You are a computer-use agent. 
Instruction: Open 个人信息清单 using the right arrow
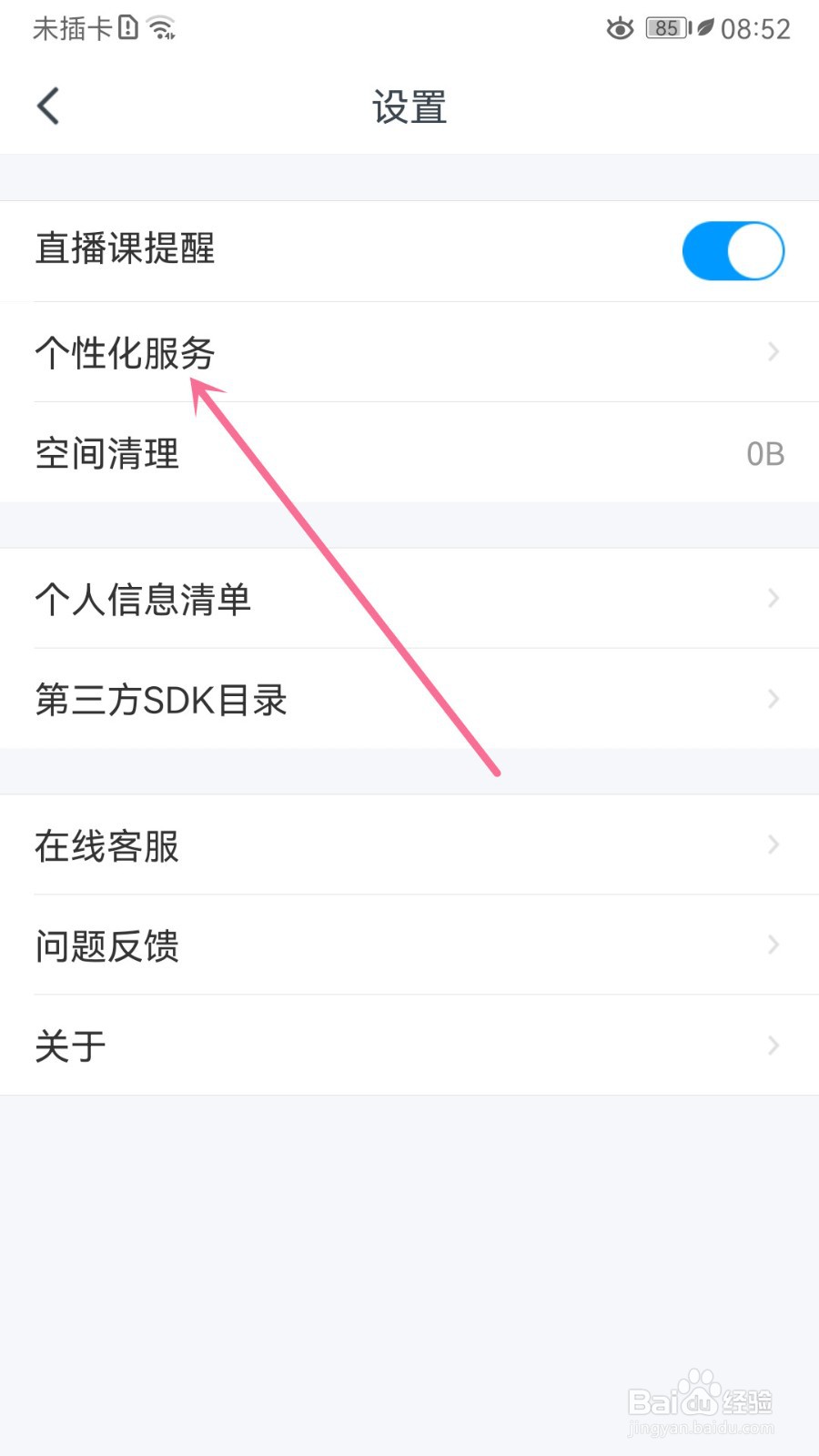772,599
